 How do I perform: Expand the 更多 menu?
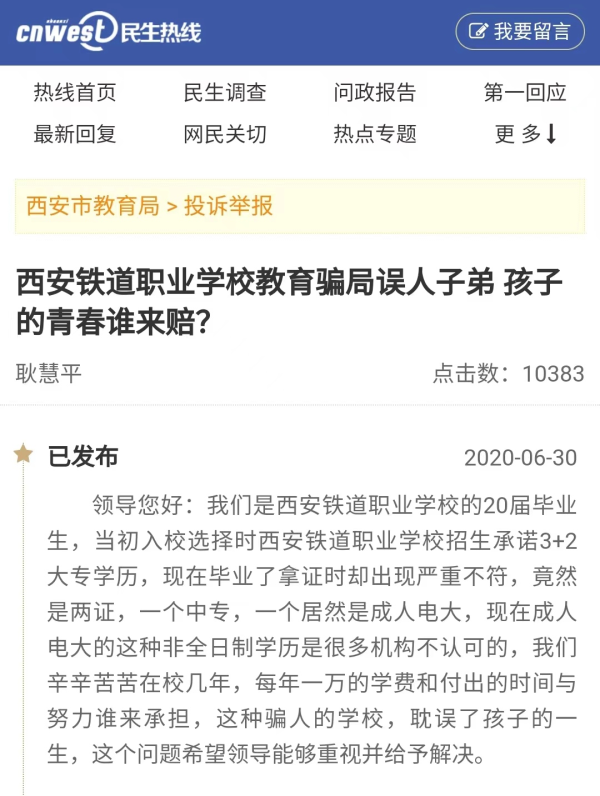click(525, 134)
